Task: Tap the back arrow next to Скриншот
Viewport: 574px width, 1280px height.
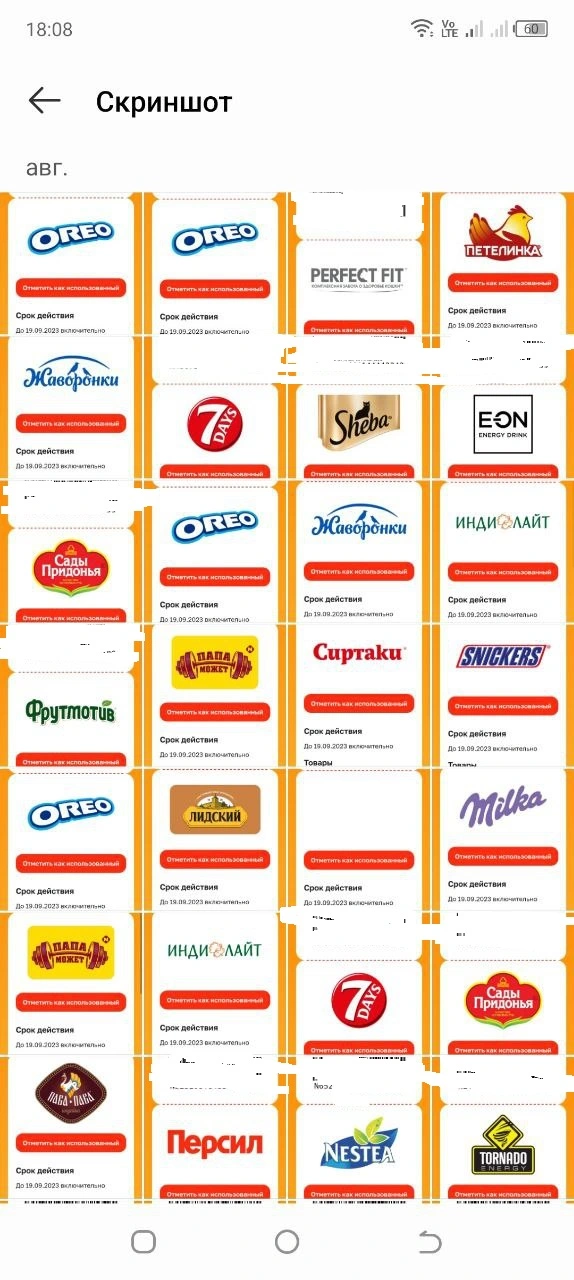Action: pyautogui.click(x=45, y=101)
